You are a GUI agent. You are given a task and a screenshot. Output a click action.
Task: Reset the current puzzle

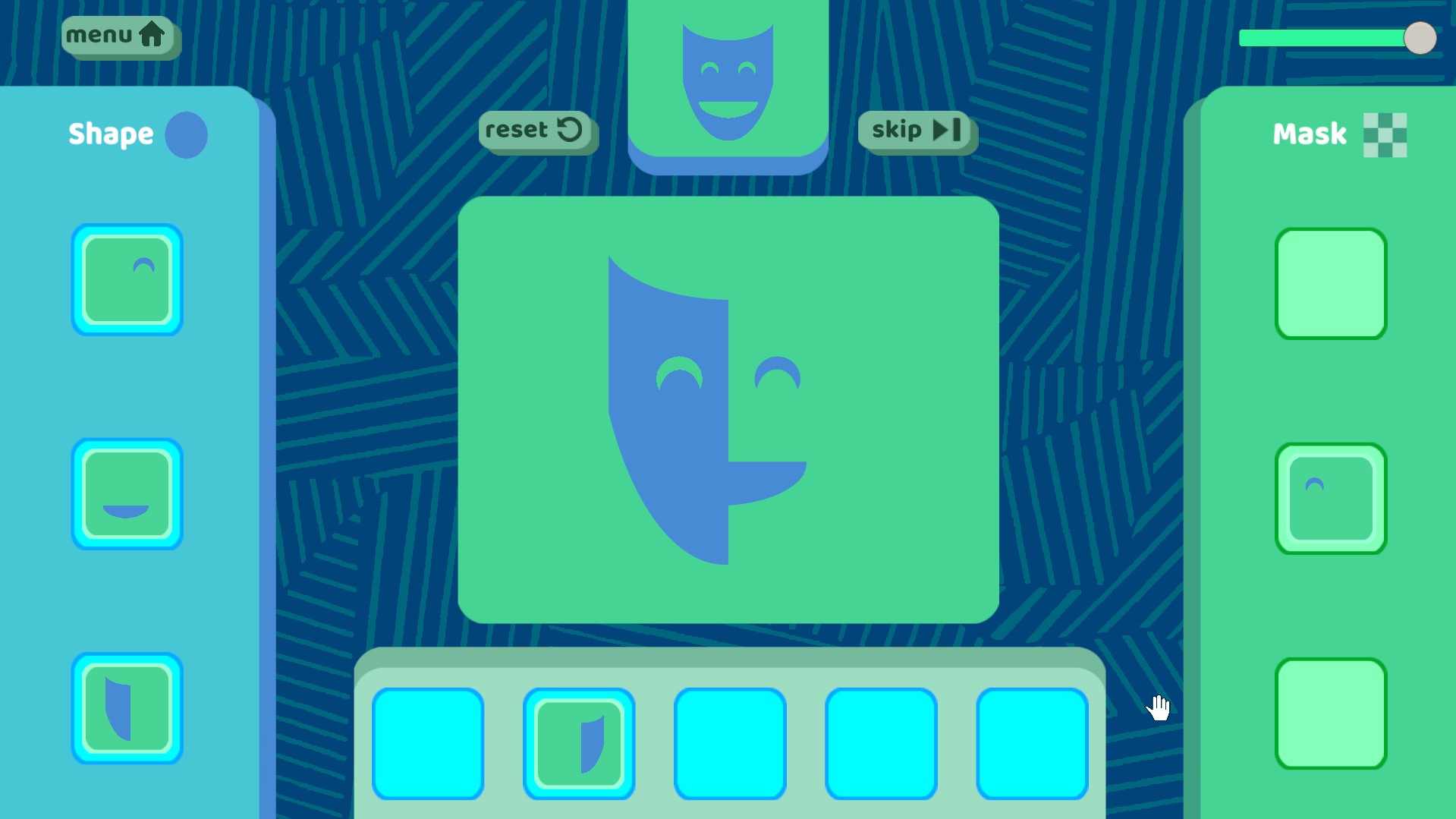(x=534, y=131)
